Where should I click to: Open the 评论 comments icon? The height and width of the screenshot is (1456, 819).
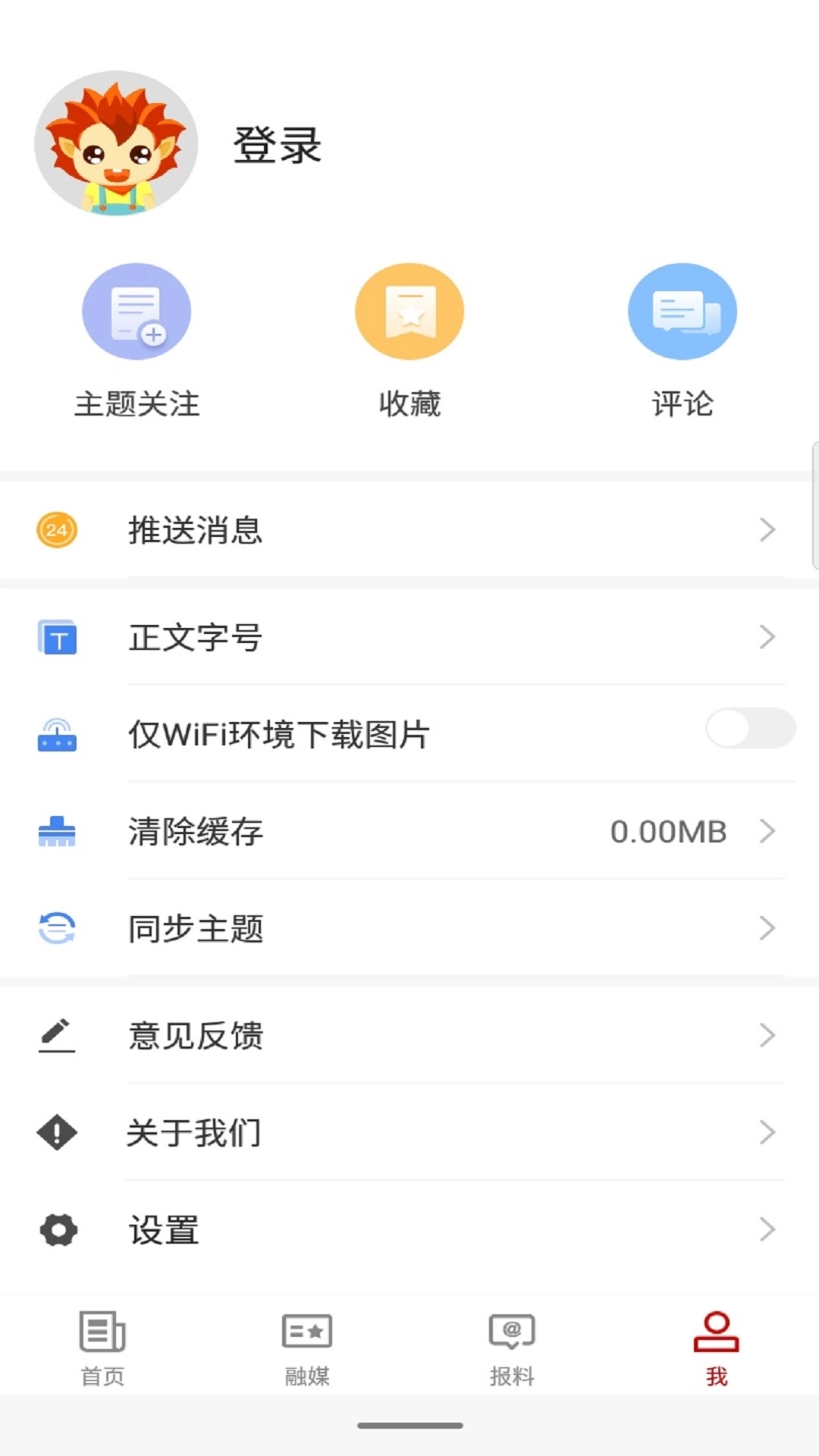tap(681, 311)
